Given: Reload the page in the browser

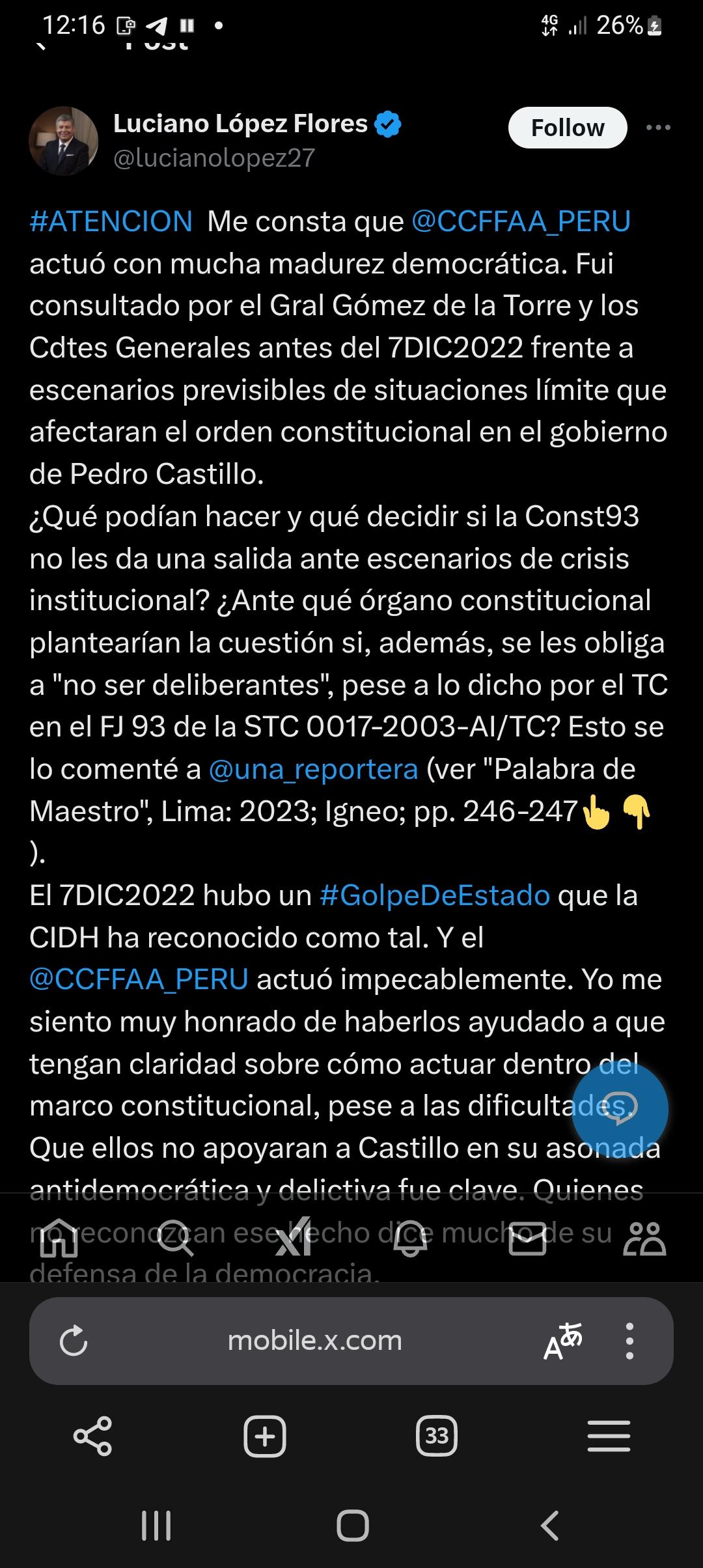Looking at the screenshot, I should pos(73,1341).
